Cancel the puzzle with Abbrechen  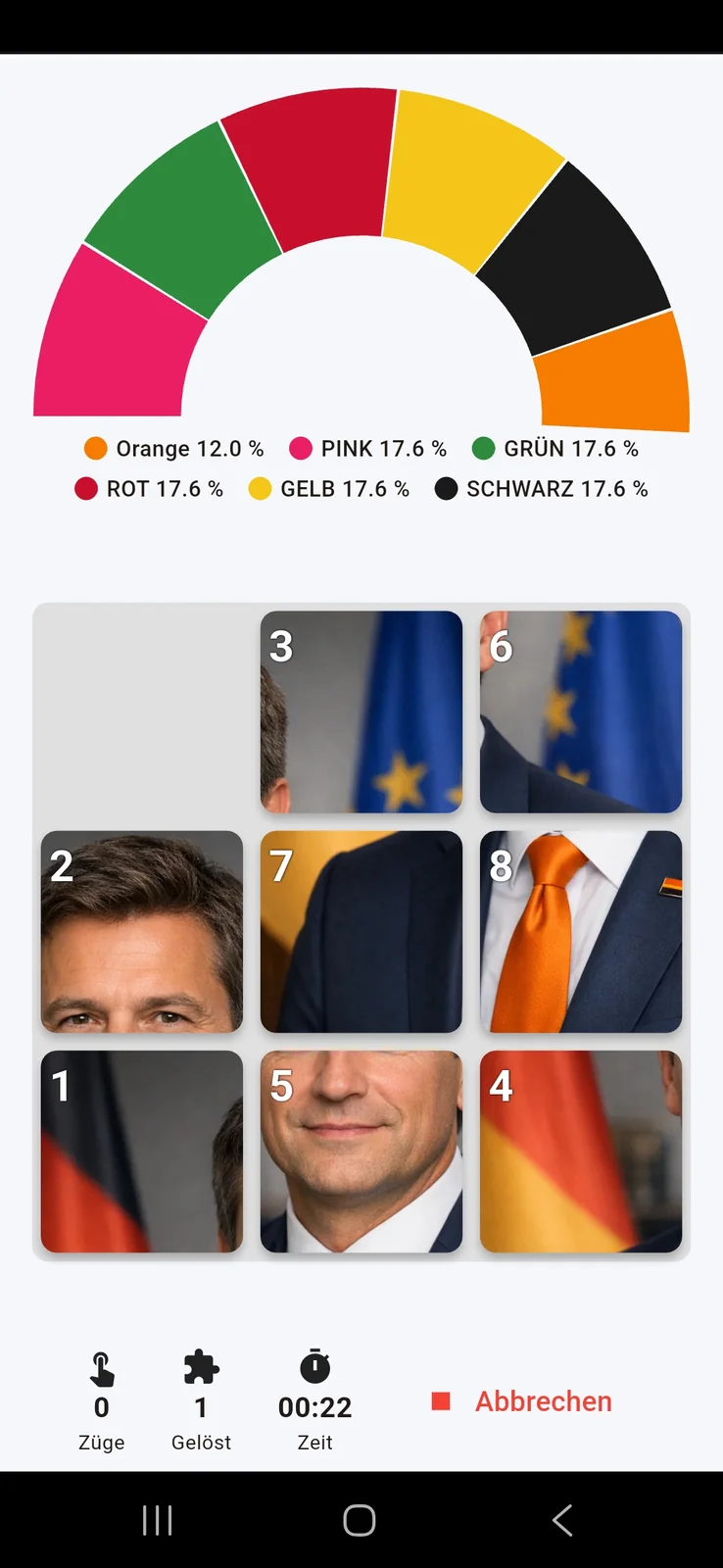(x=522, y=1401)
